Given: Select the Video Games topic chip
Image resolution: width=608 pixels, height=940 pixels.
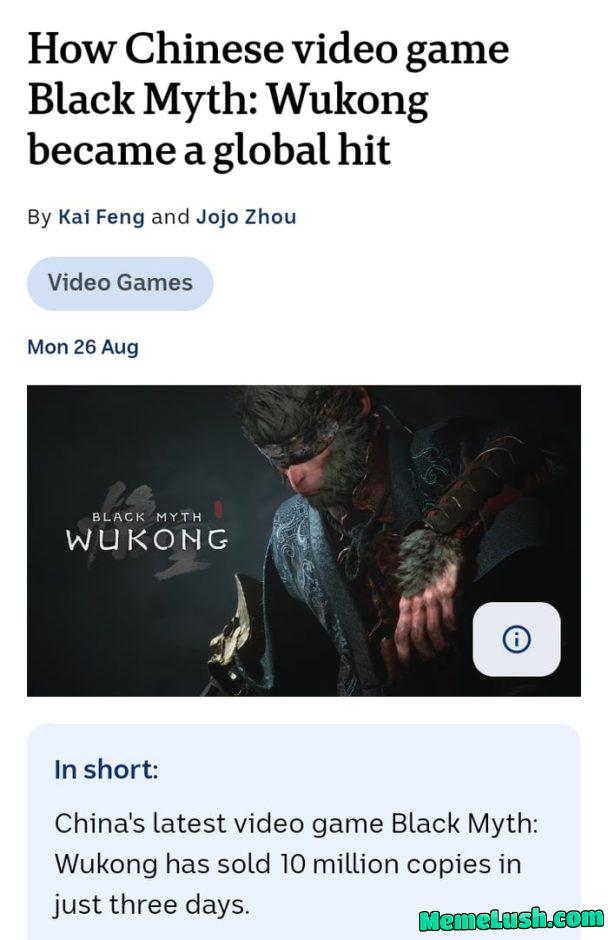Looking at the screenshot, I should [x=120, y=283].
